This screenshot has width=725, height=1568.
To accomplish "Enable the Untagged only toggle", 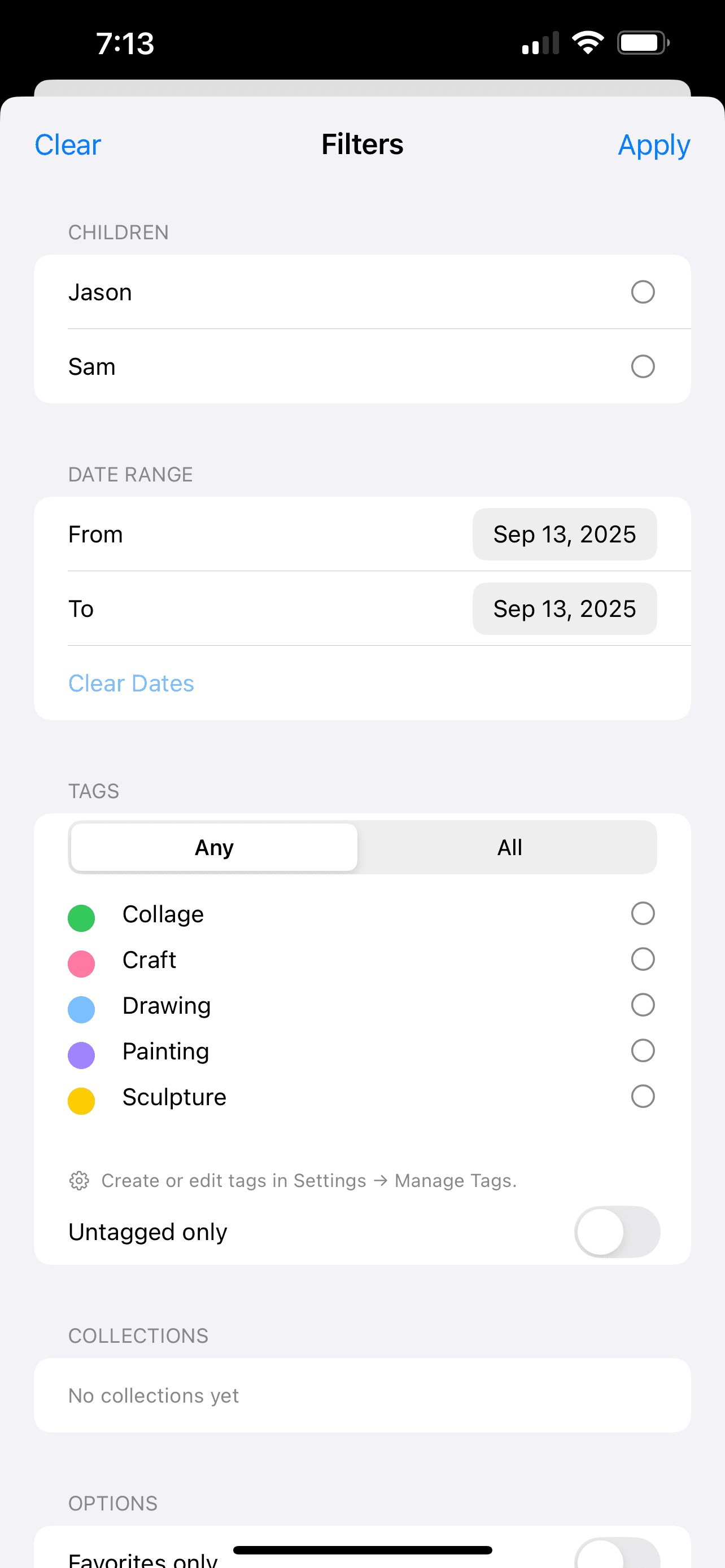I will coord(617,1231).
